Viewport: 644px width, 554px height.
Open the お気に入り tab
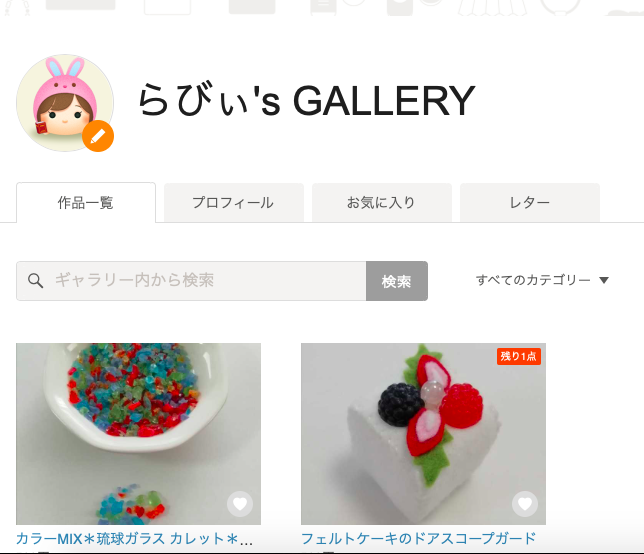[x=381, y=202]
